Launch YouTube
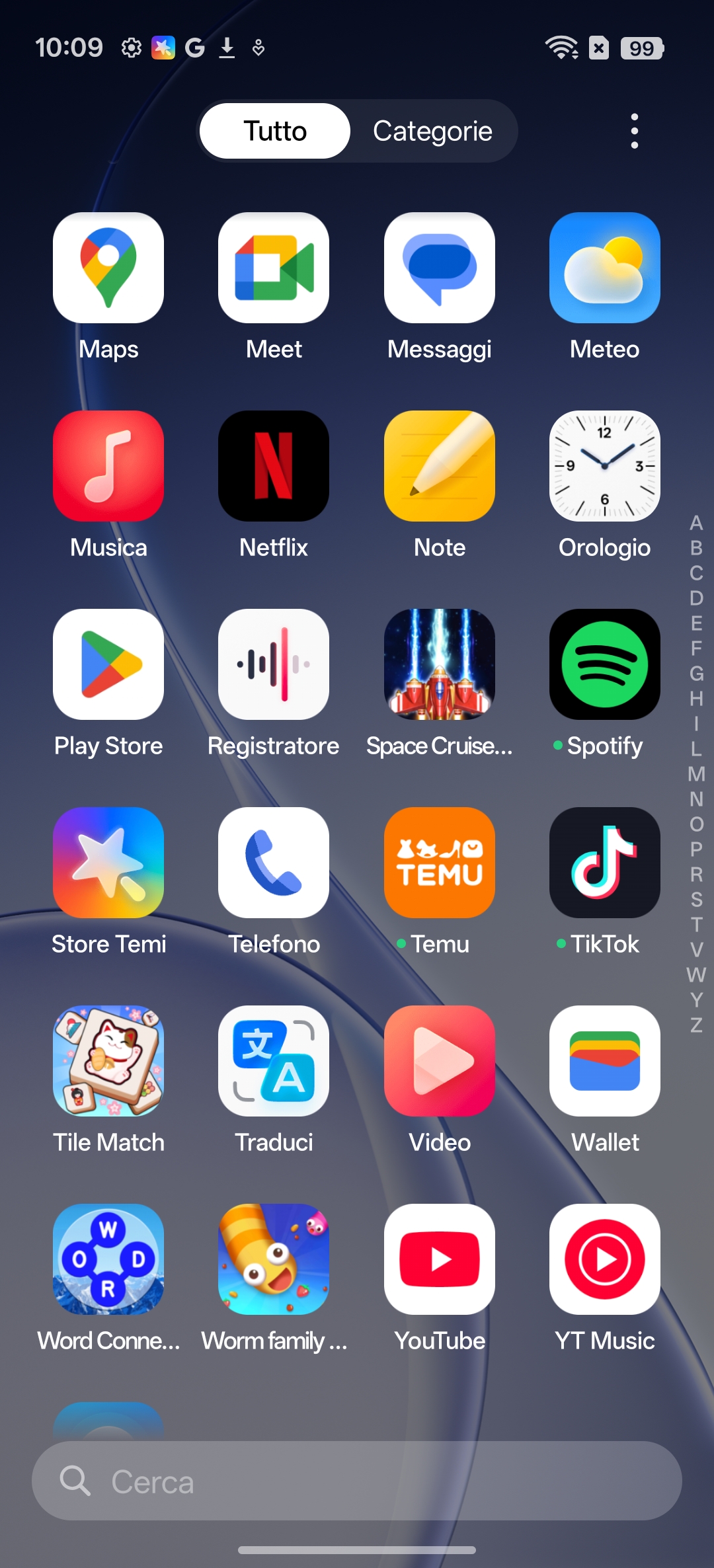Screen dimensions: 714x1568 (x=440, y=1259)
